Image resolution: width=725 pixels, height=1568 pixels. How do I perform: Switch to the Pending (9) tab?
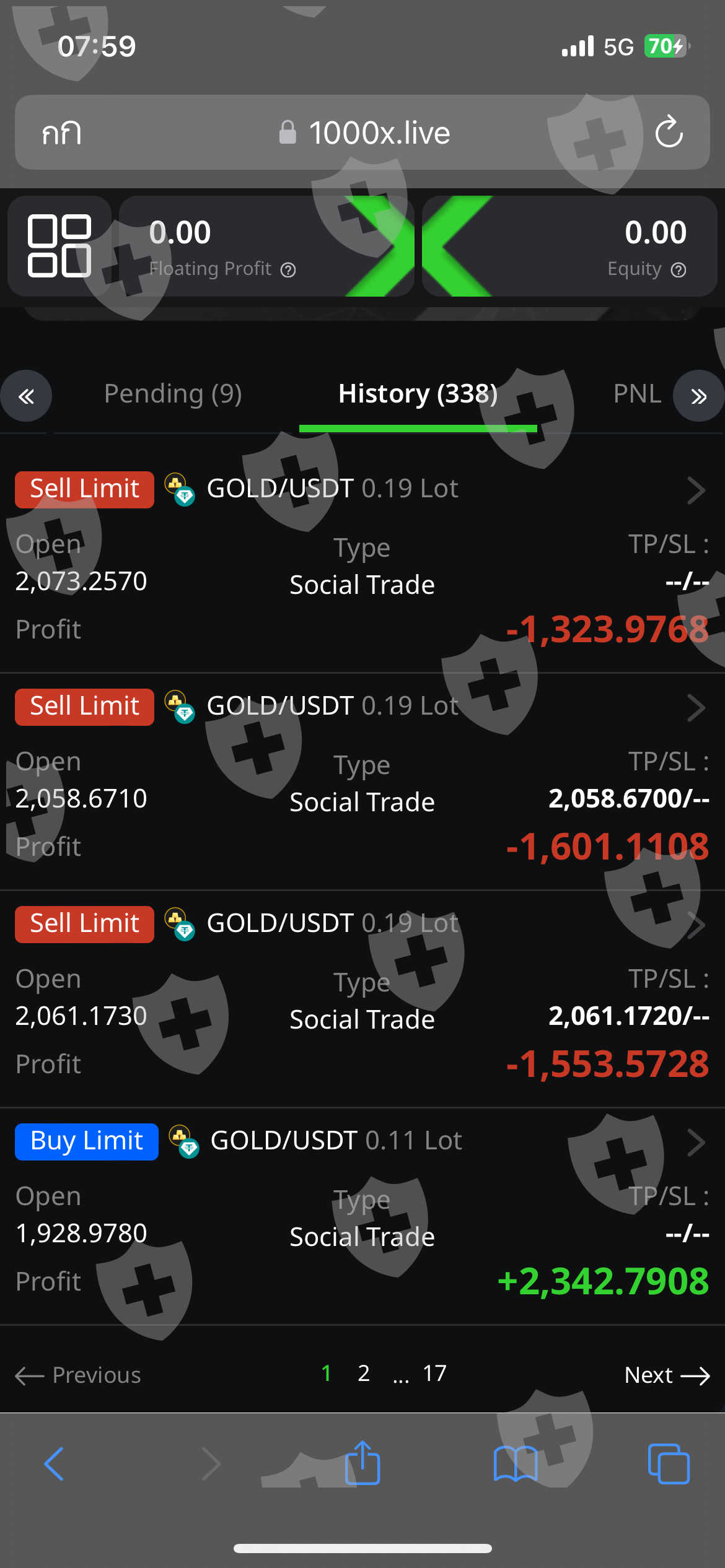(x=173, y=394)
